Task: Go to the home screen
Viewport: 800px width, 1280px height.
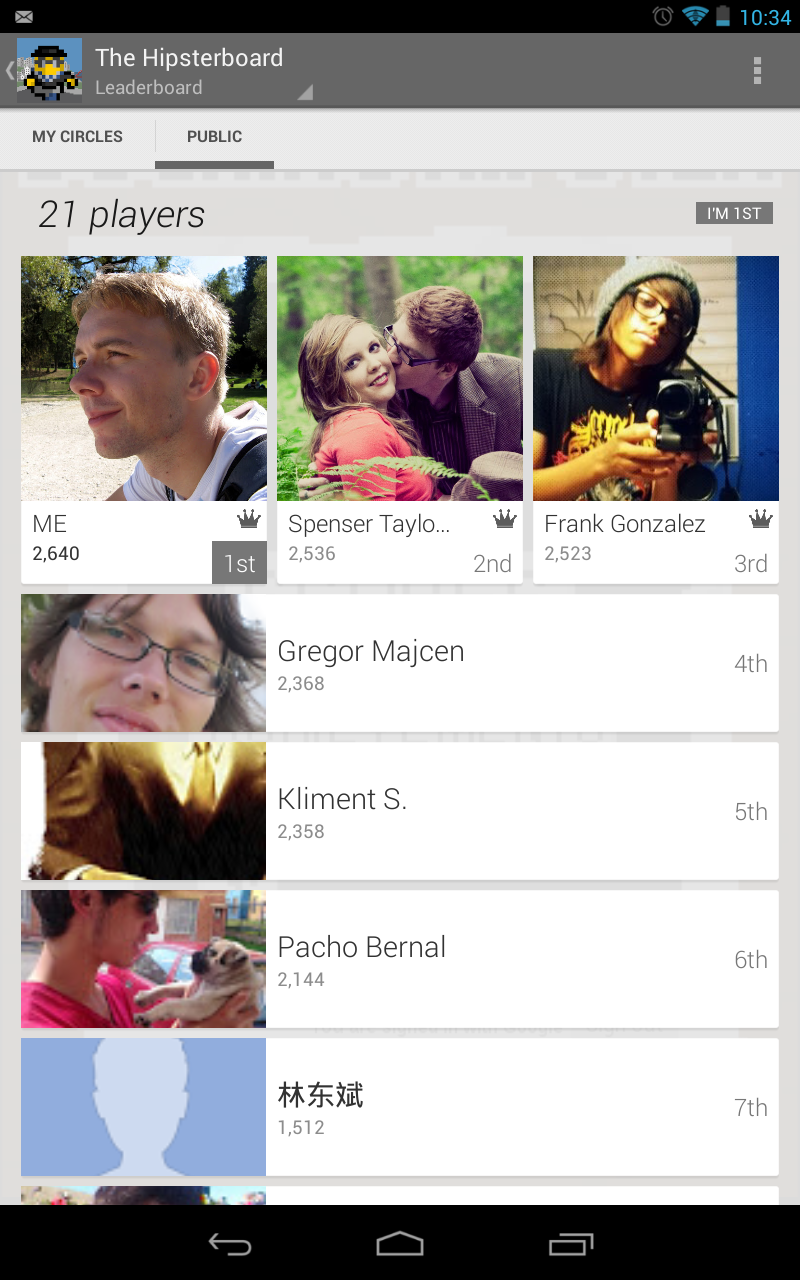Action: (400, 1243)
